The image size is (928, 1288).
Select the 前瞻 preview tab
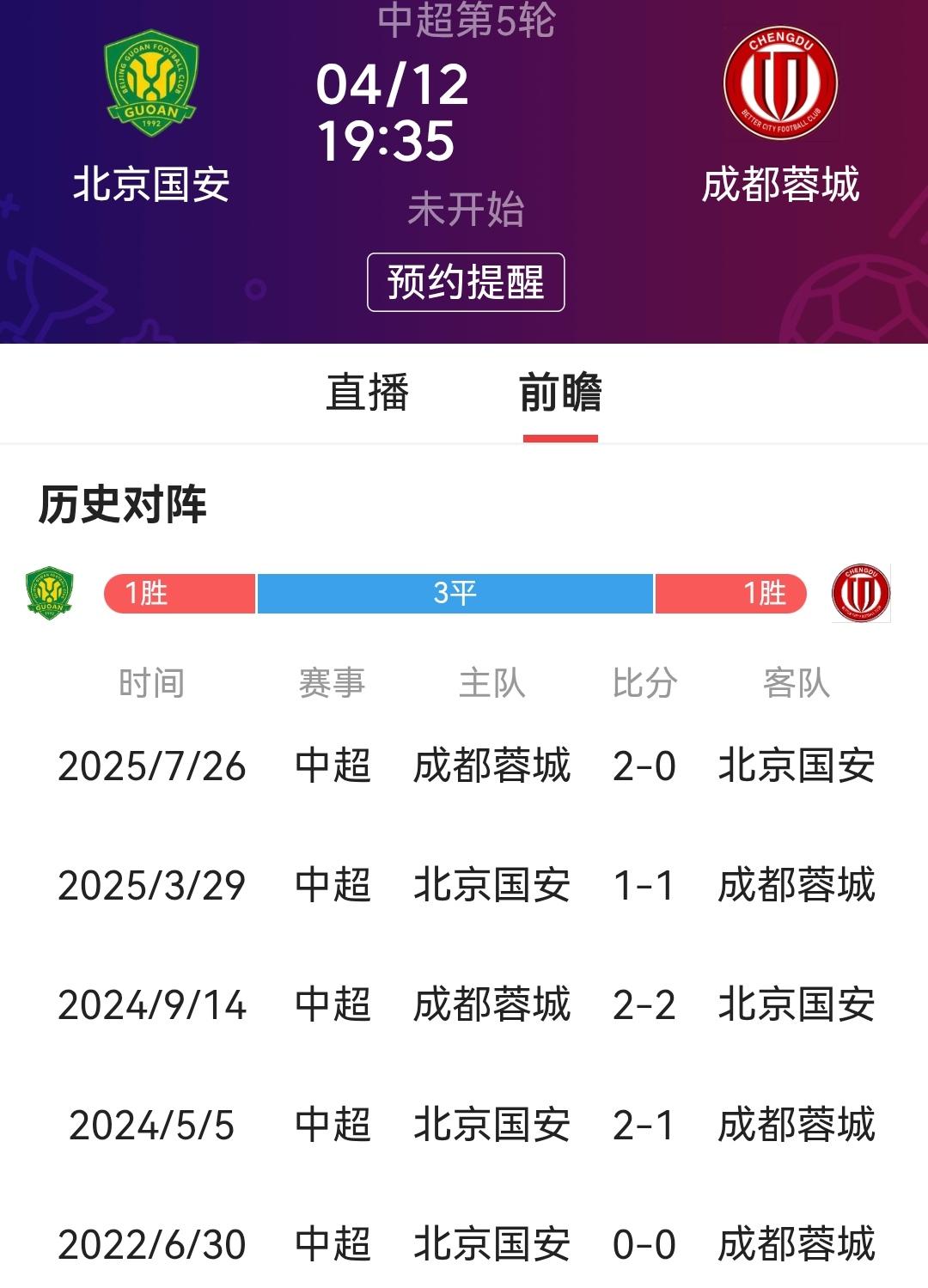tap(560, 392)
